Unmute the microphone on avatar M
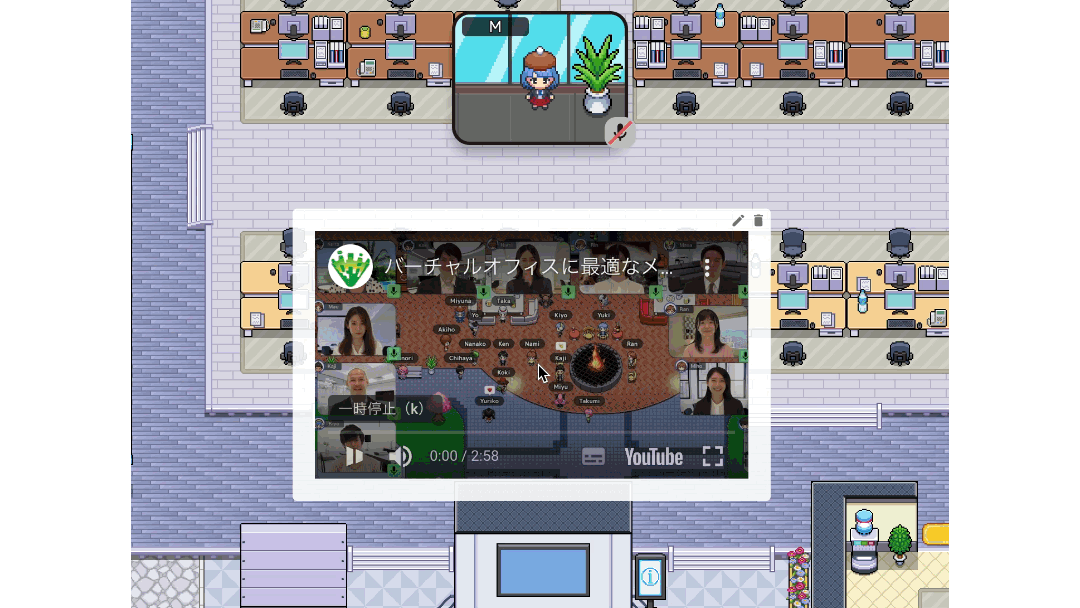Screen dimensions: 1080x608 pyautogui.click(x=620, y=133)
